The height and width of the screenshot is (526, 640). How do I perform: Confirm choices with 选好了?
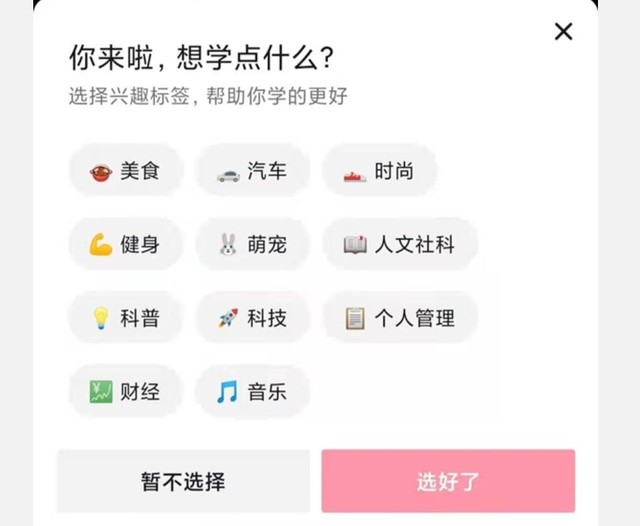point(448,481)
